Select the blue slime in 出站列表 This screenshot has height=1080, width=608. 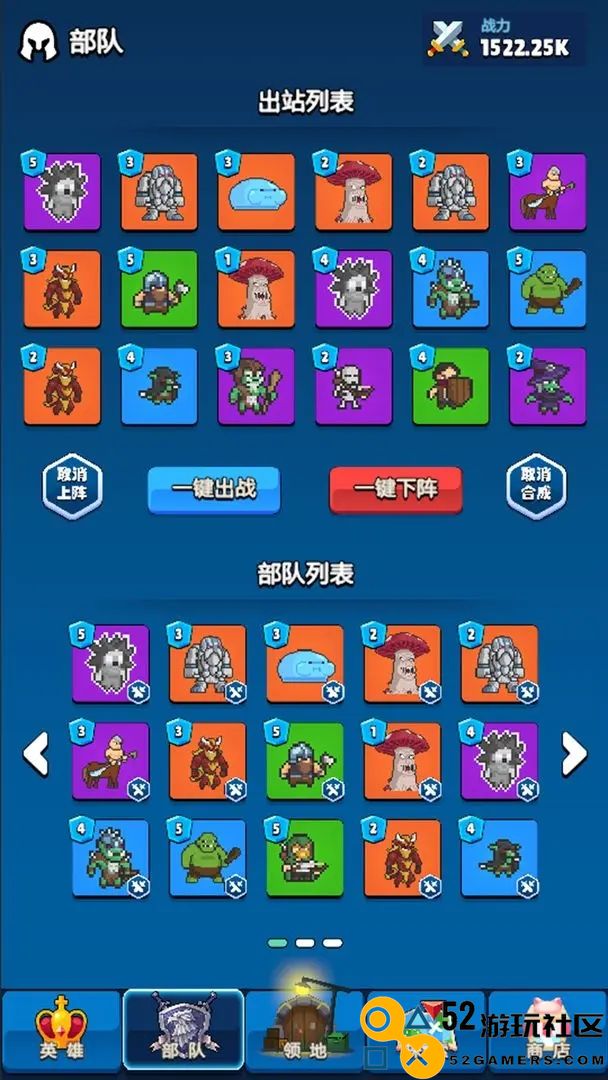256,191
